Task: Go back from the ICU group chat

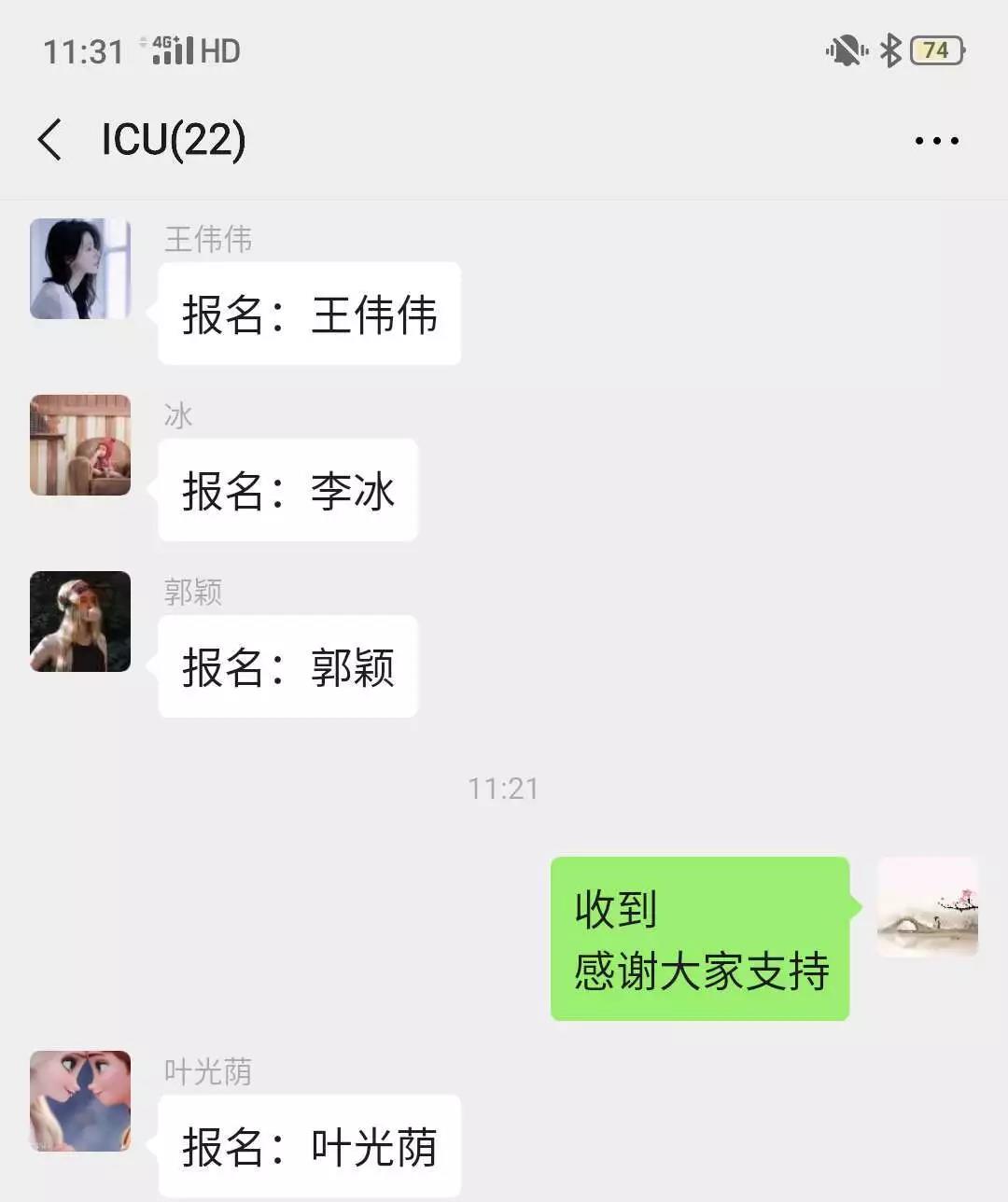Action: pyautogui.click(x=50, y=140)
